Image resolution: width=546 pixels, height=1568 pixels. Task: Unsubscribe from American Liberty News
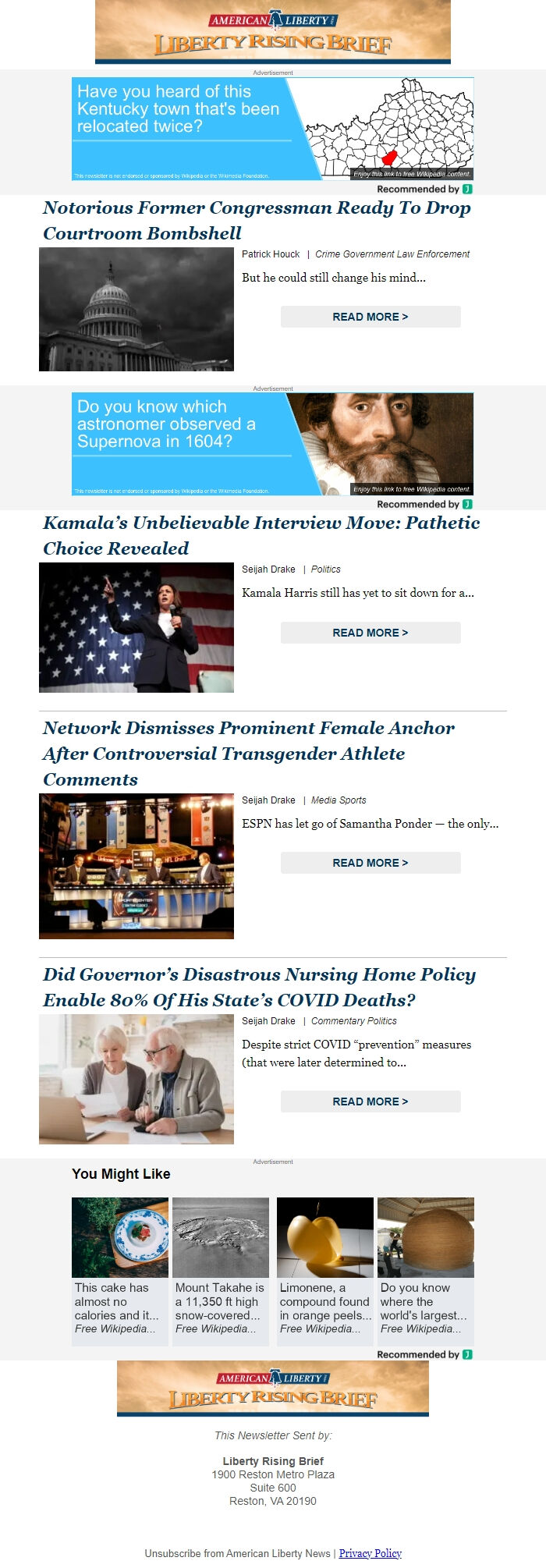coord(237,1553)
